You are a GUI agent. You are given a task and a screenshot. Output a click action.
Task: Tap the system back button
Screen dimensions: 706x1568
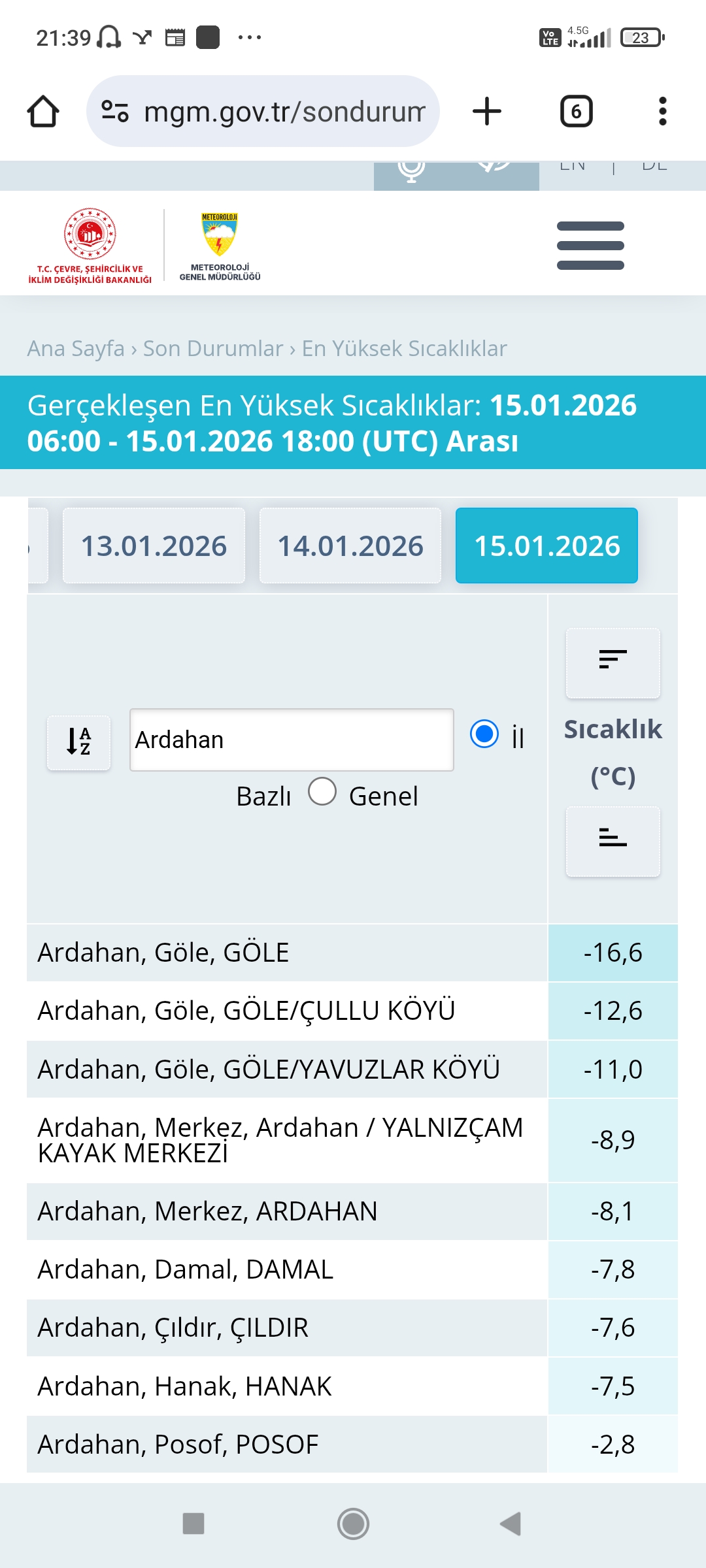pos(511,1524)
